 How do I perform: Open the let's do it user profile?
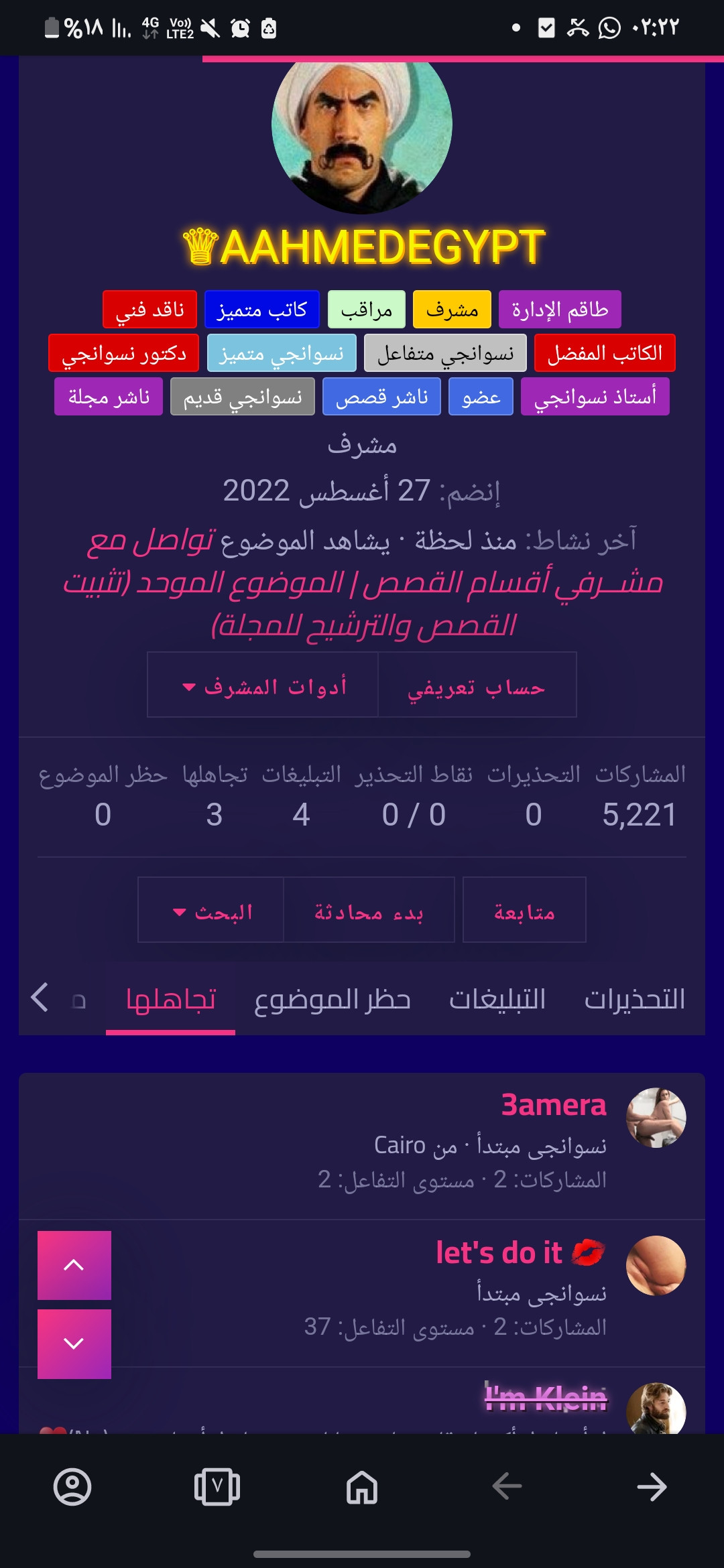tap(520, 1252)
